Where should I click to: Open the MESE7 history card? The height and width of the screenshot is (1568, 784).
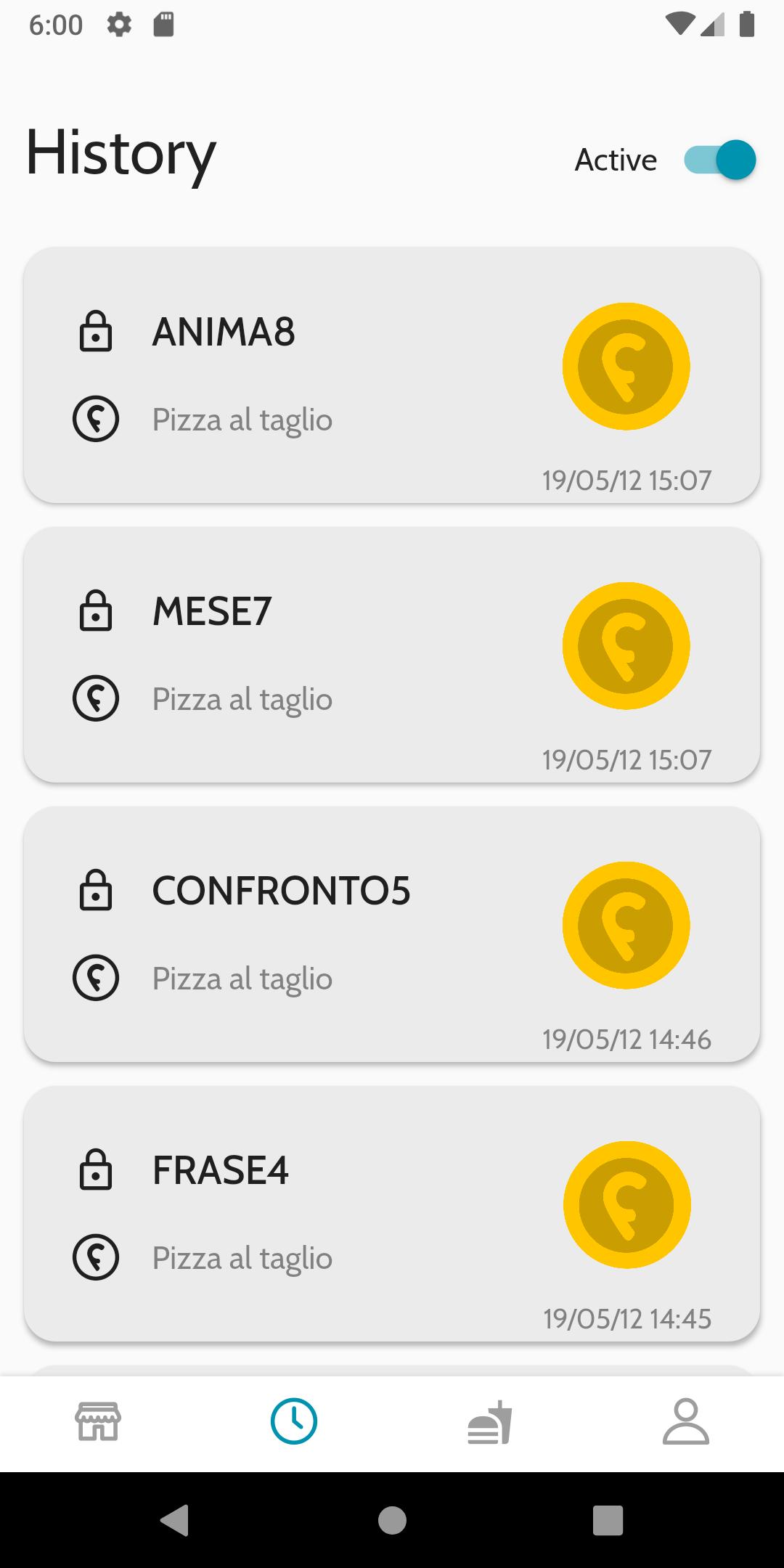(x=392, y=654)
